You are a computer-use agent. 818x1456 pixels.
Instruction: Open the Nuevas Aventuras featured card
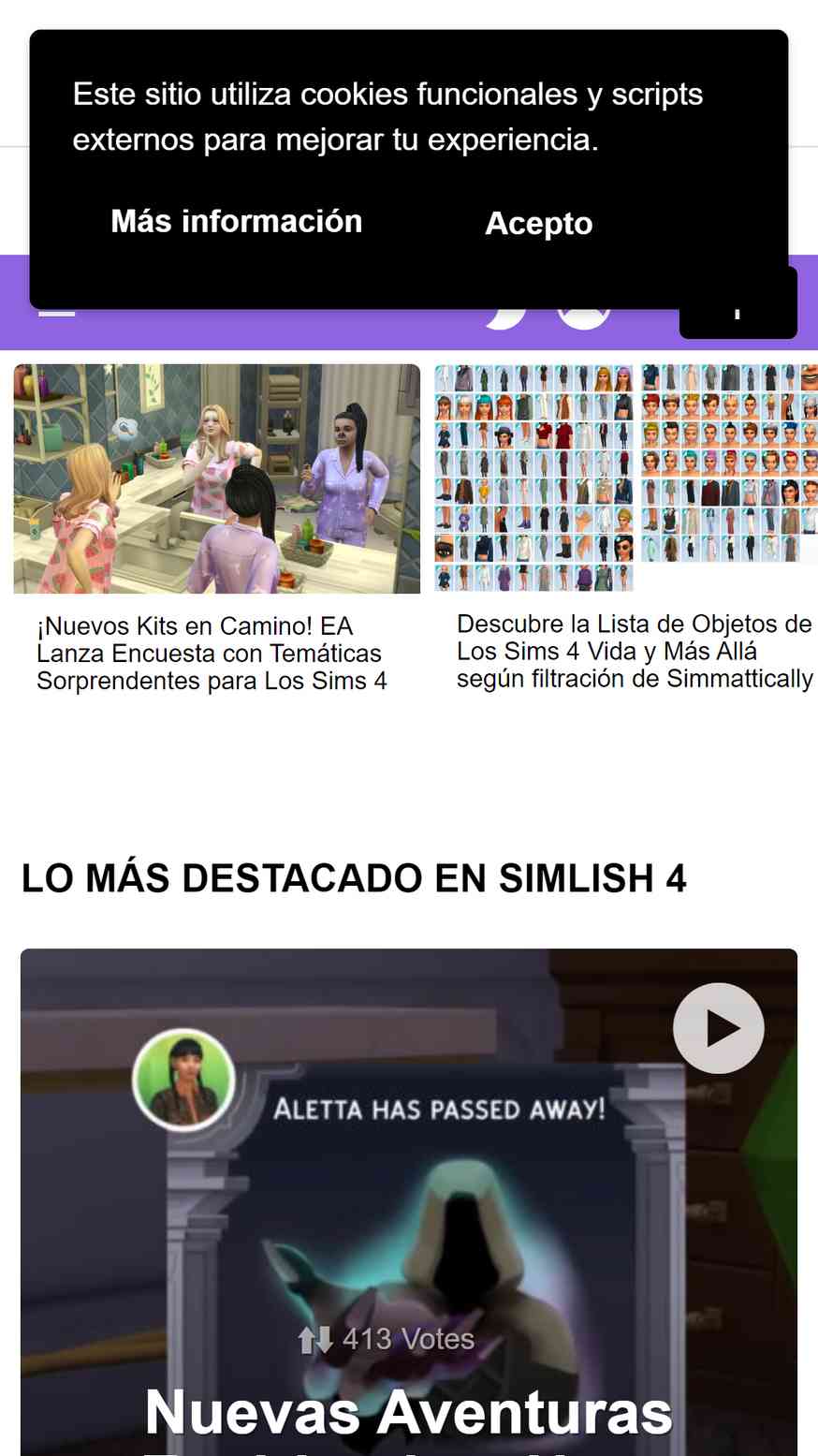(x=409, y=1202)
